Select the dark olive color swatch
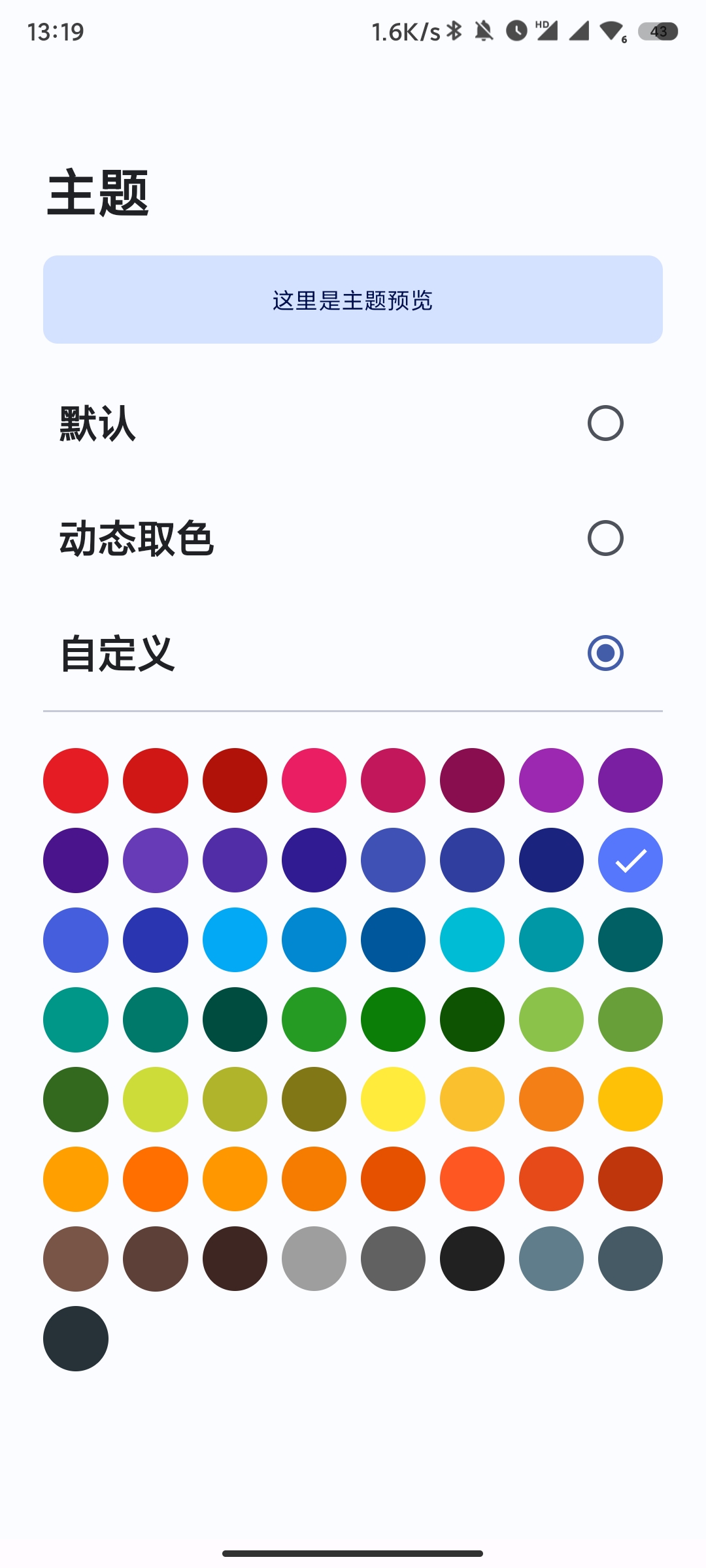 (x=314, y=1100)
